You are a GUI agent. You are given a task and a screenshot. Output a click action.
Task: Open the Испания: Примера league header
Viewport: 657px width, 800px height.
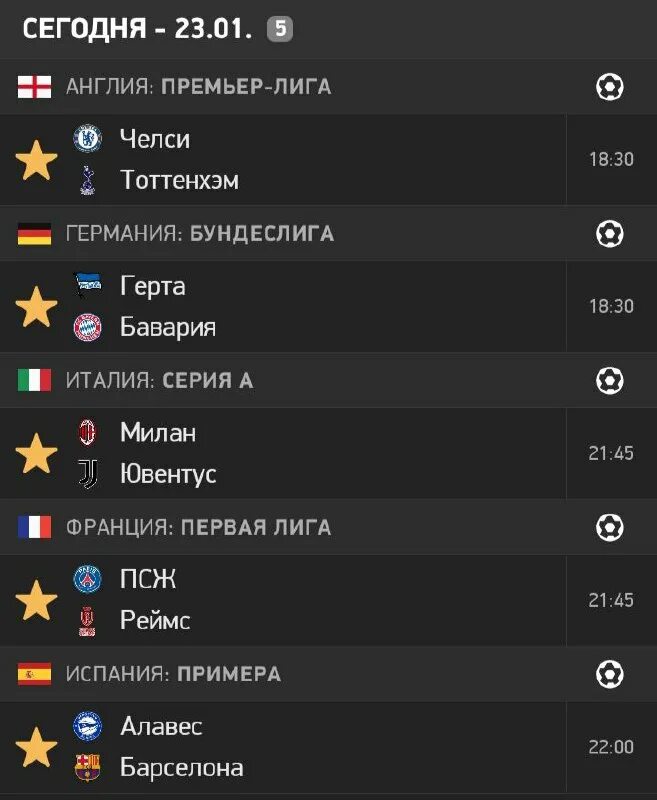(x=173, y=674)
